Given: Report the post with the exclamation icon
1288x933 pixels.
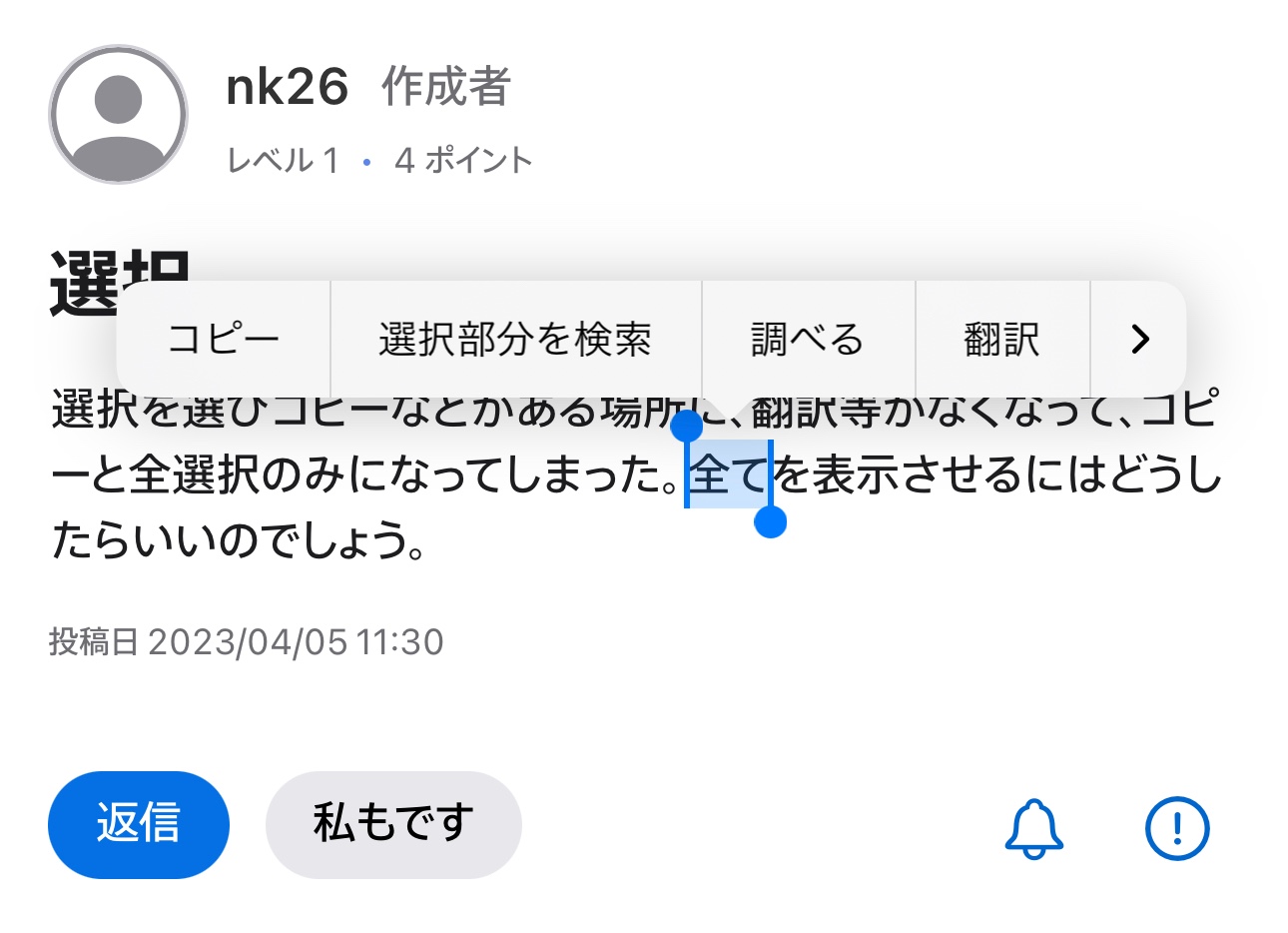Looking at the screenshot, I should 1177,828.
